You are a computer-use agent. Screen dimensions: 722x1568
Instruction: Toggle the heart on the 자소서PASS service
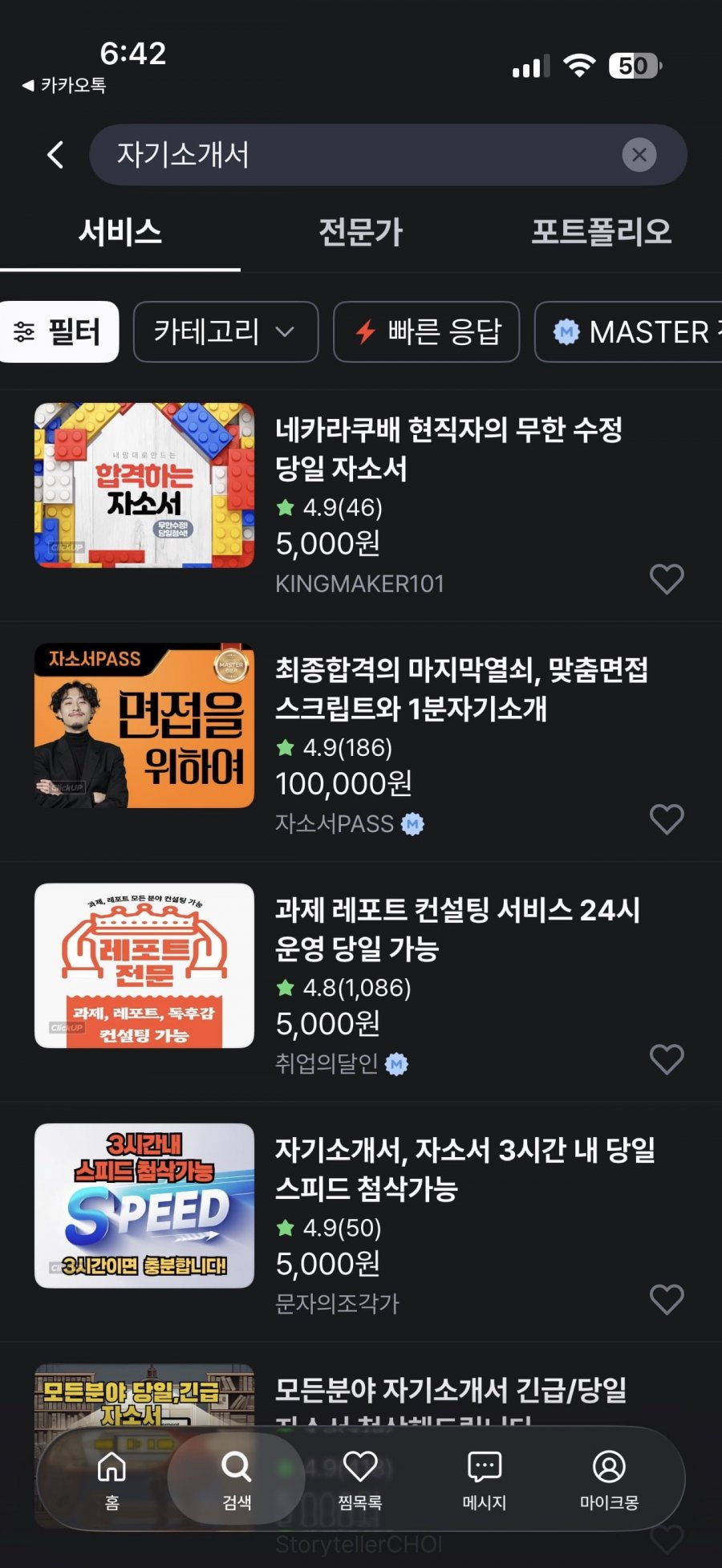coord(667,819)
